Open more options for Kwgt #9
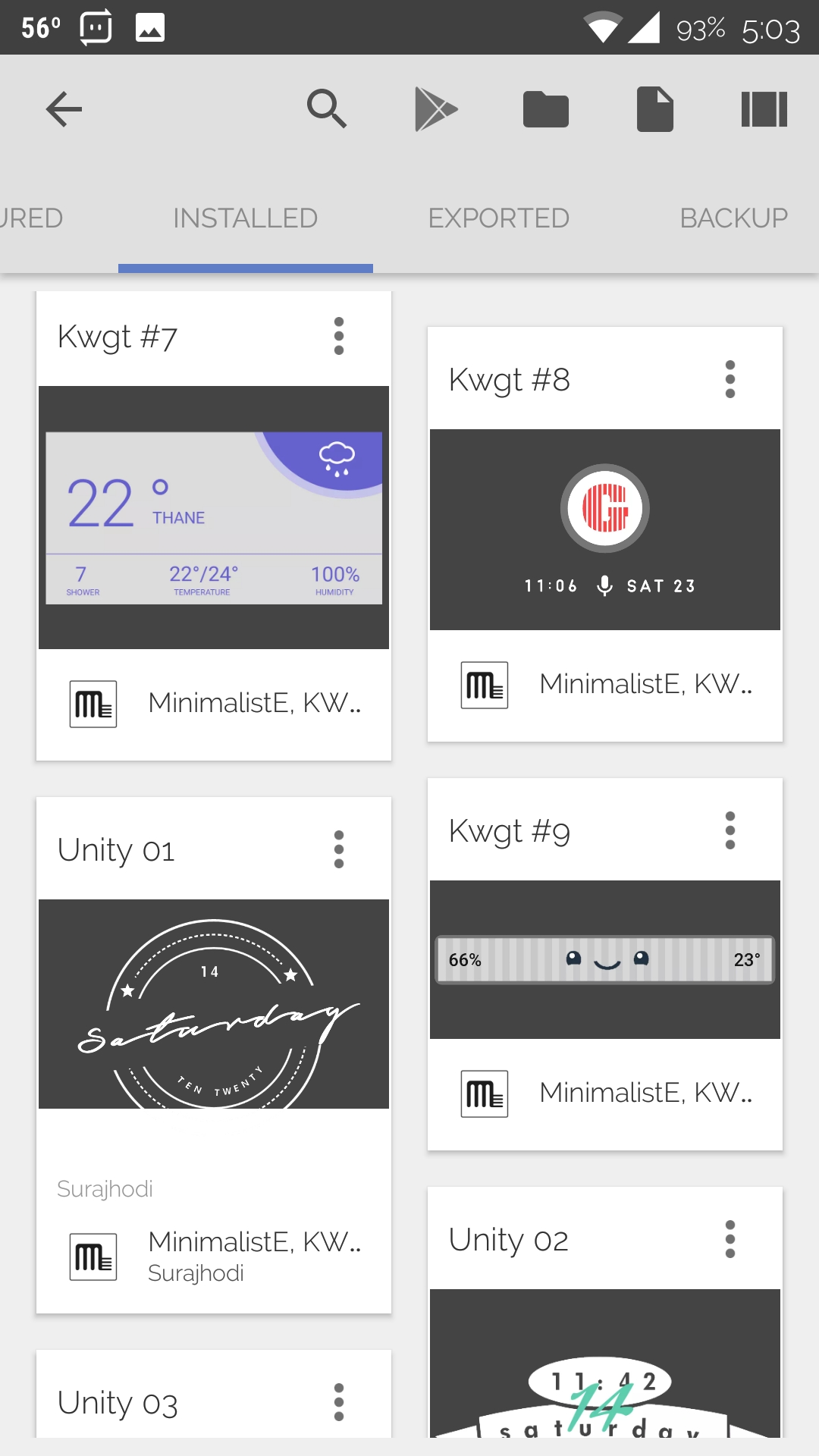The width and height of the screenshot is (819, 1456). 730,830
